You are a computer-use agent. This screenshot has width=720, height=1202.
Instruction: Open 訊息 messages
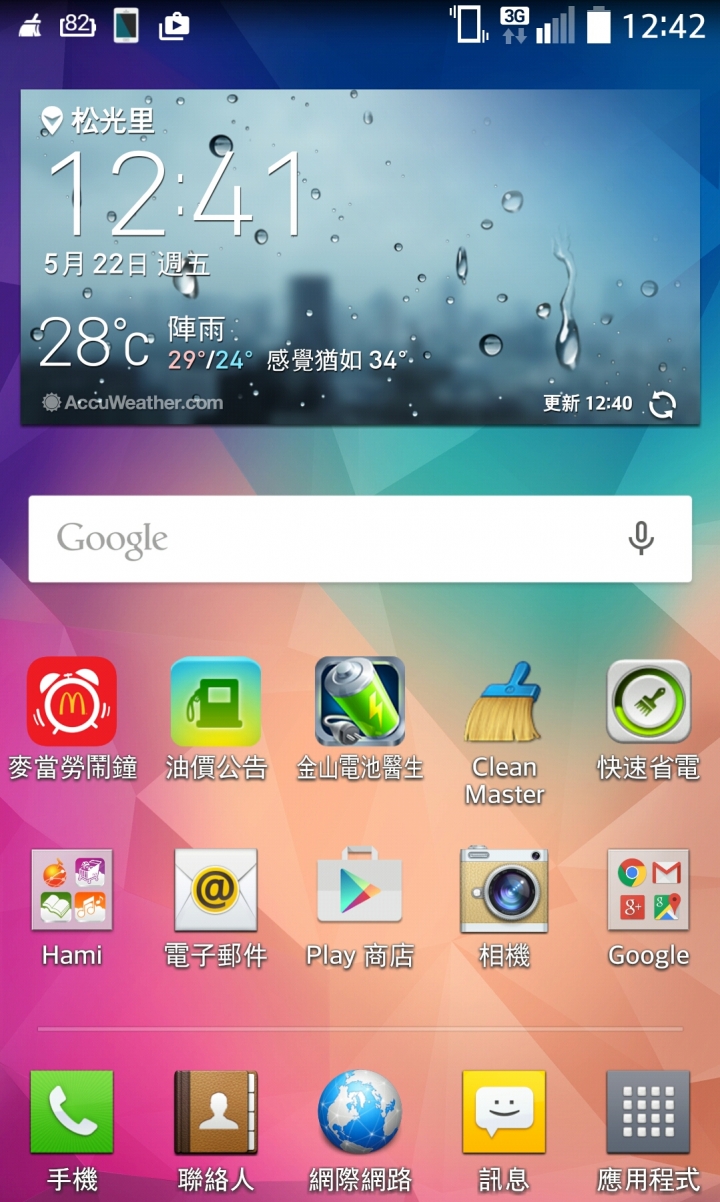click(504, 1112)
